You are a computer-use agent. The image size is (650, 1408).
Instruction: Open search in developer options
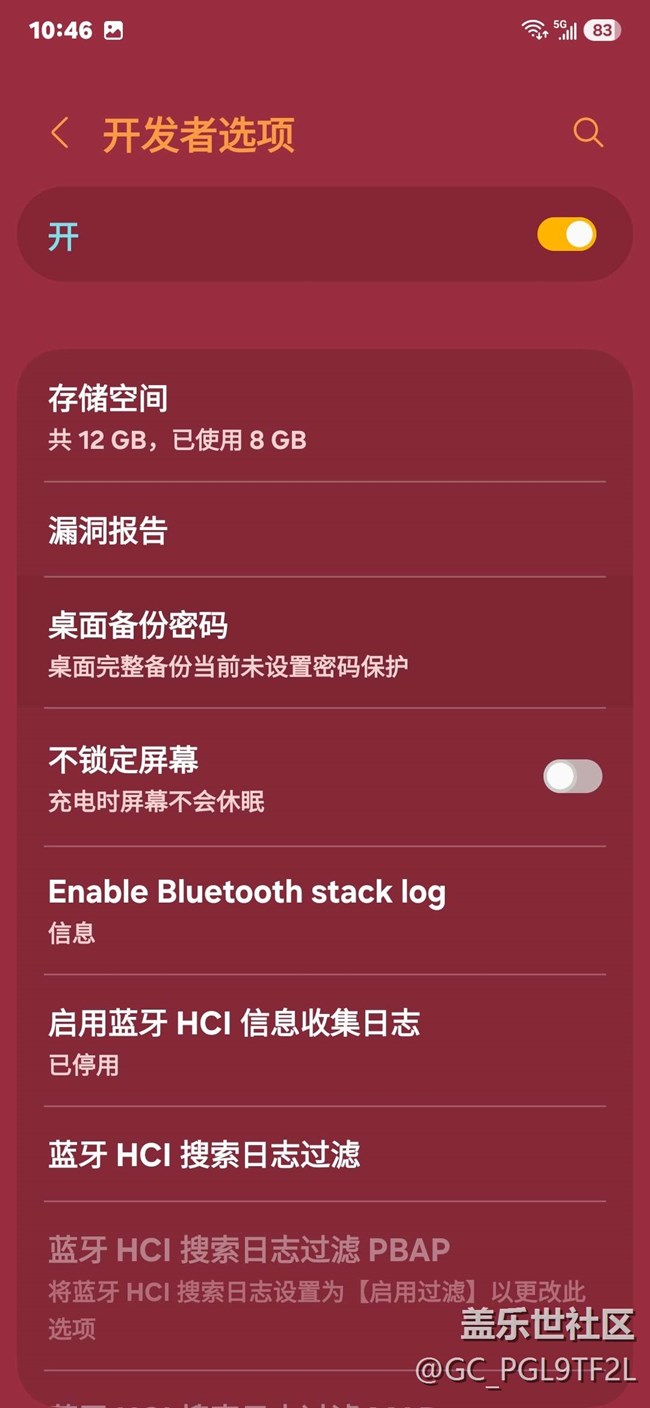588,133
